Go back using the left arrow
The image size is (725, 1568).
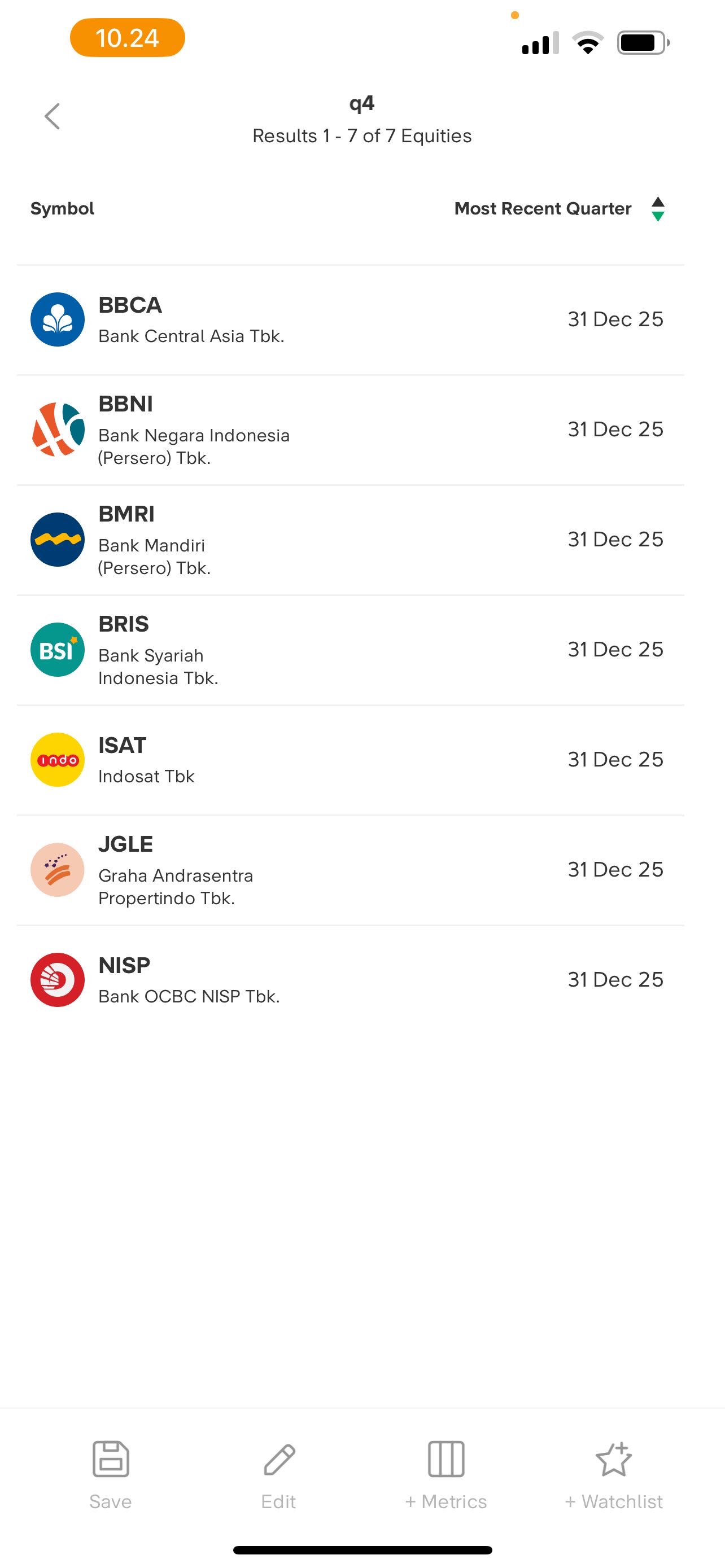pos(53,116)
